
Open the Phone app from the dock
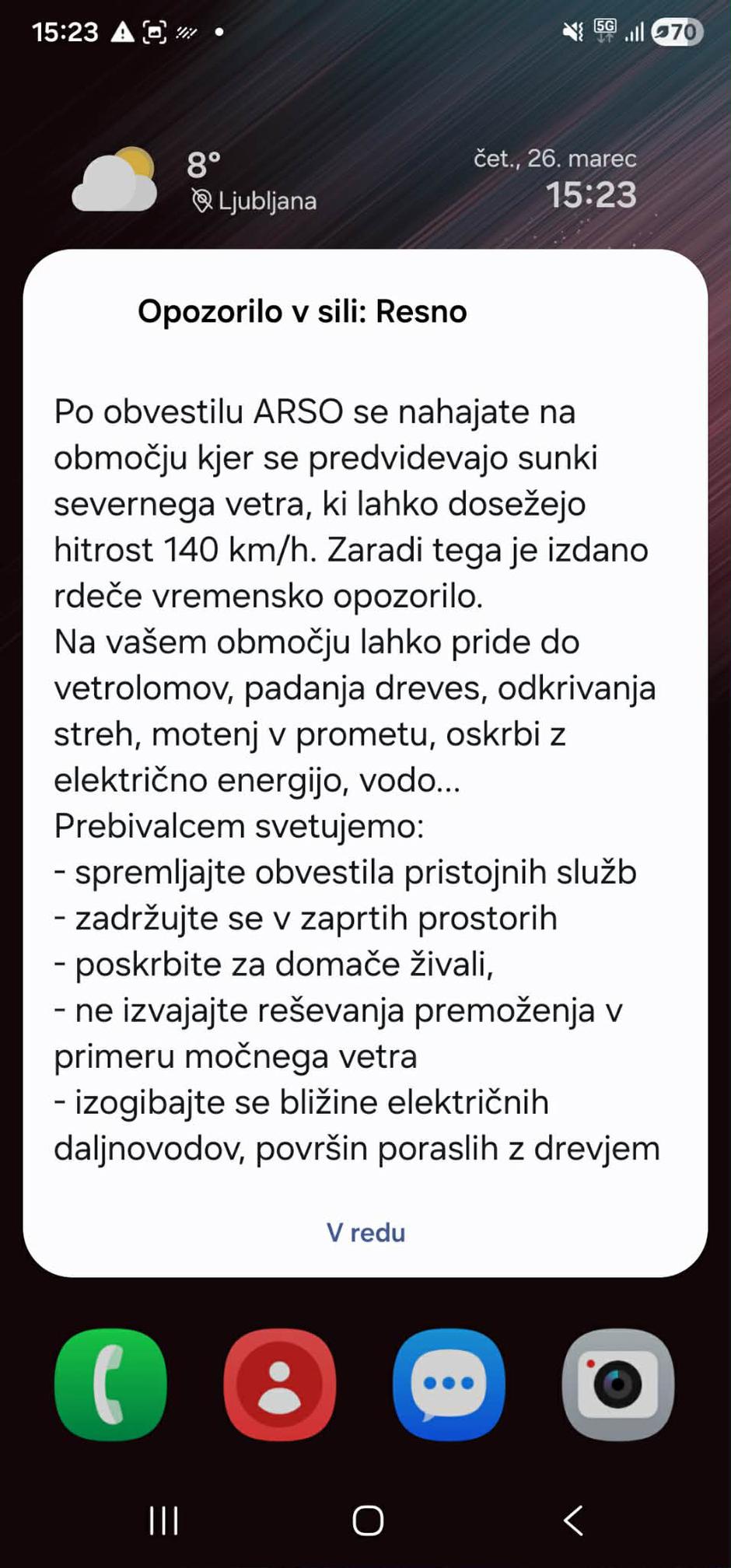111,1384
